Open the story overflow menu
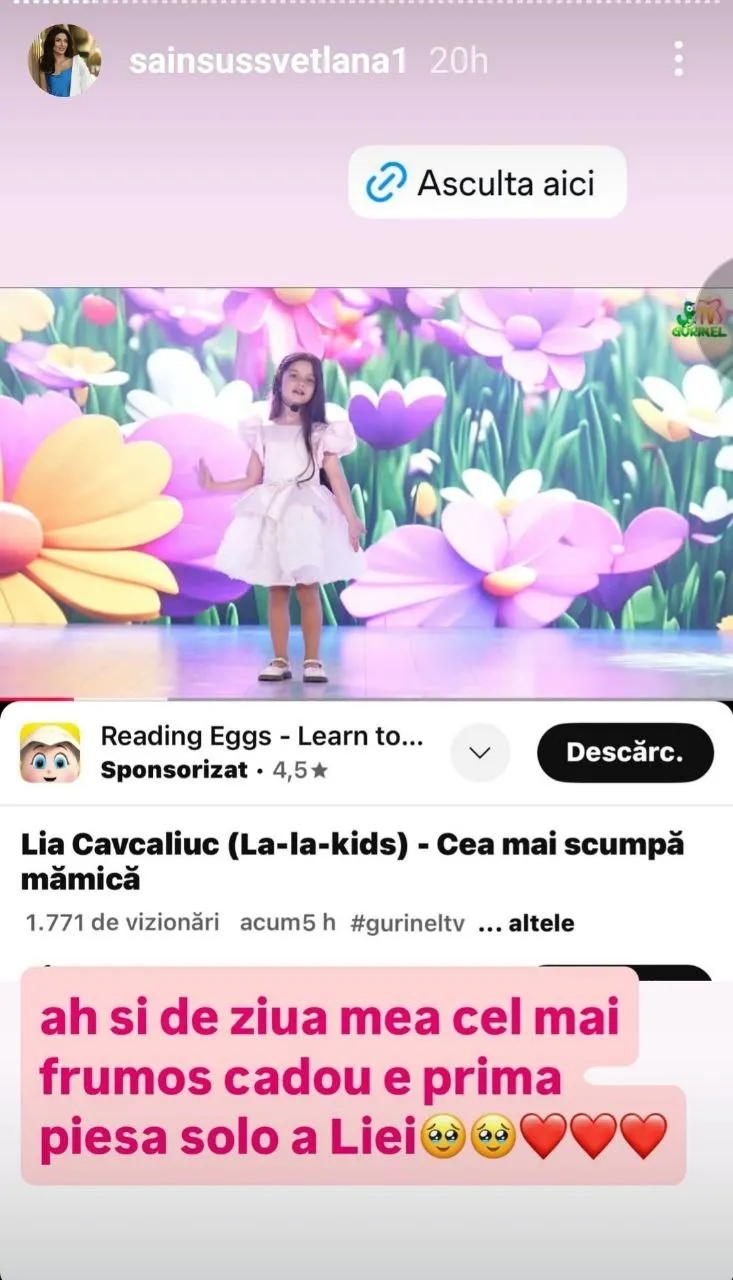This screenshot has height=1280, width=733. (679, 60)
